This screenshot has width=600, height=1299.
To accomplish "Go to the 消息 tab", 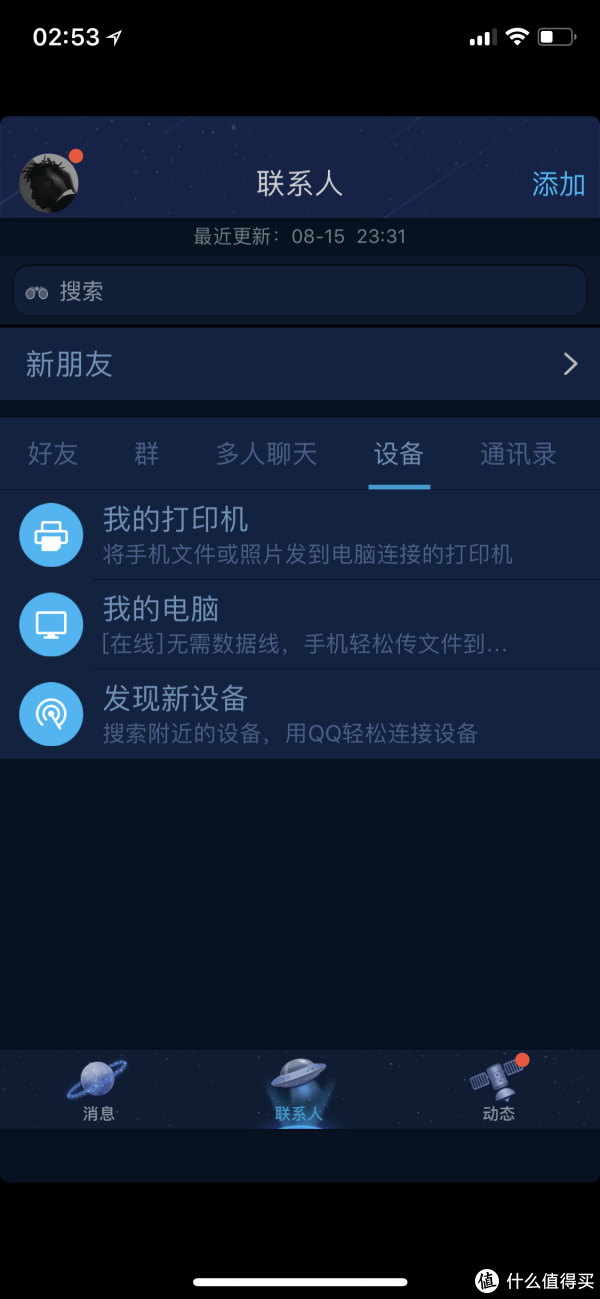I will (x=98, y=1090).
